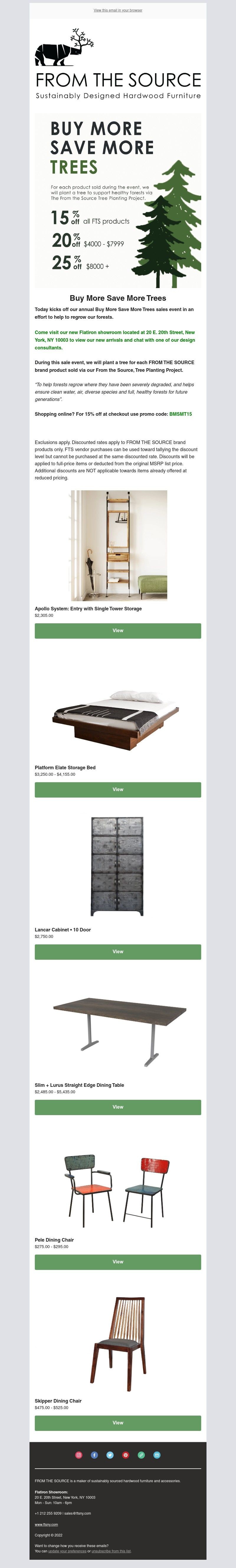This screenshot has width=236, height=1568.
Task: Open the www.ftsny.com website link
Action: (46, 1525)
